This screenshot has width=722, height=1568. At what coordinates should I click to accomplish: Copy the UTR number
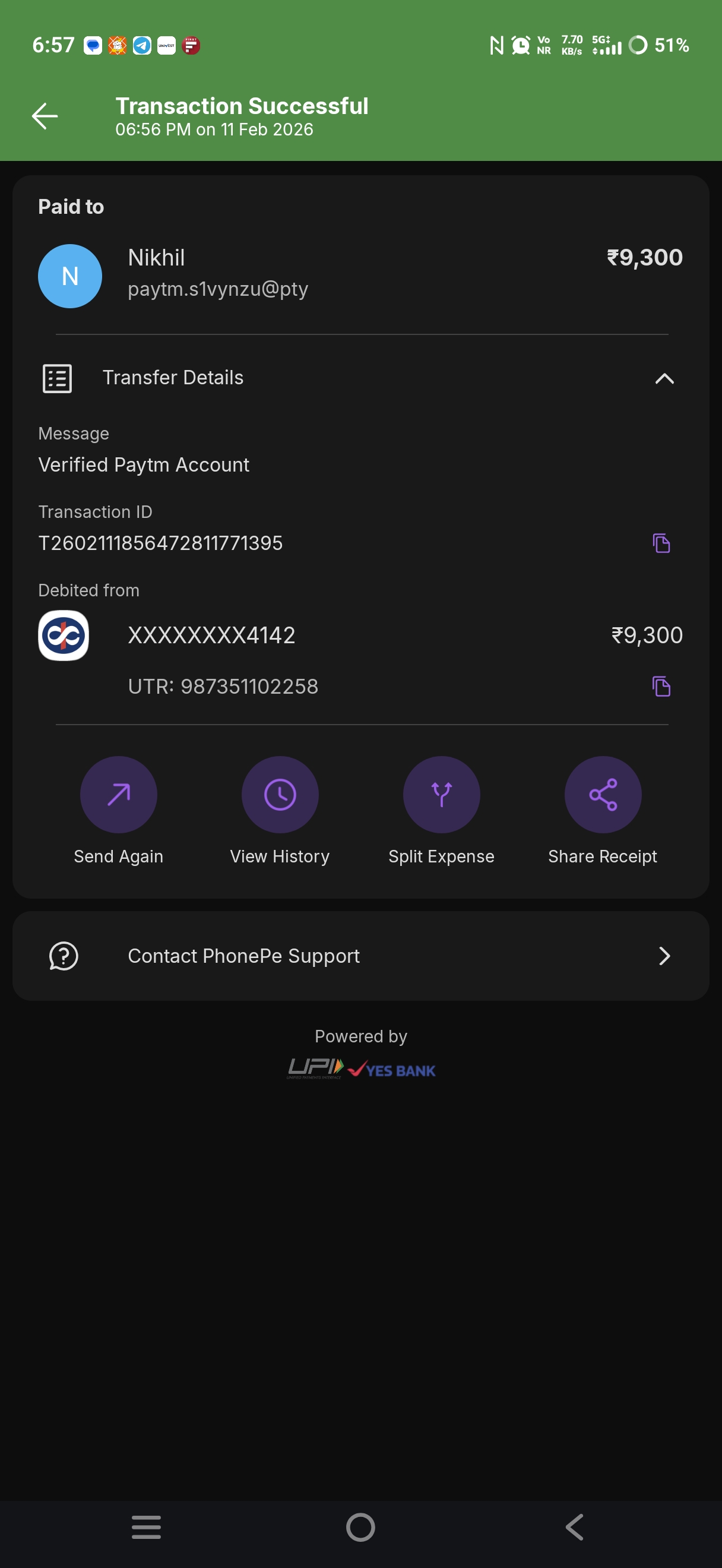661,687
